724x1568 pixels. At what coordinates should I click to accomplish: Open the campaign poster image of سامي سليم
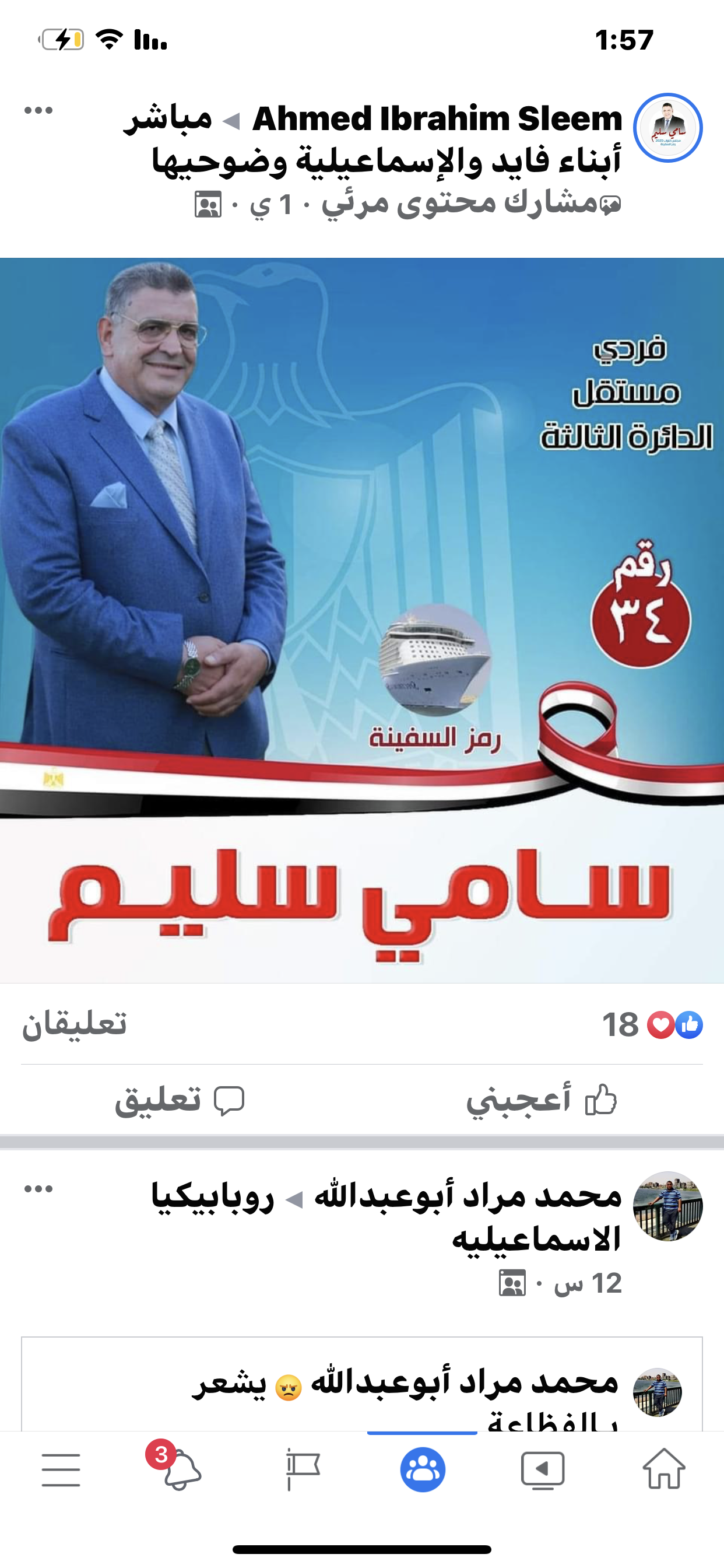click(x=362, y=619)
